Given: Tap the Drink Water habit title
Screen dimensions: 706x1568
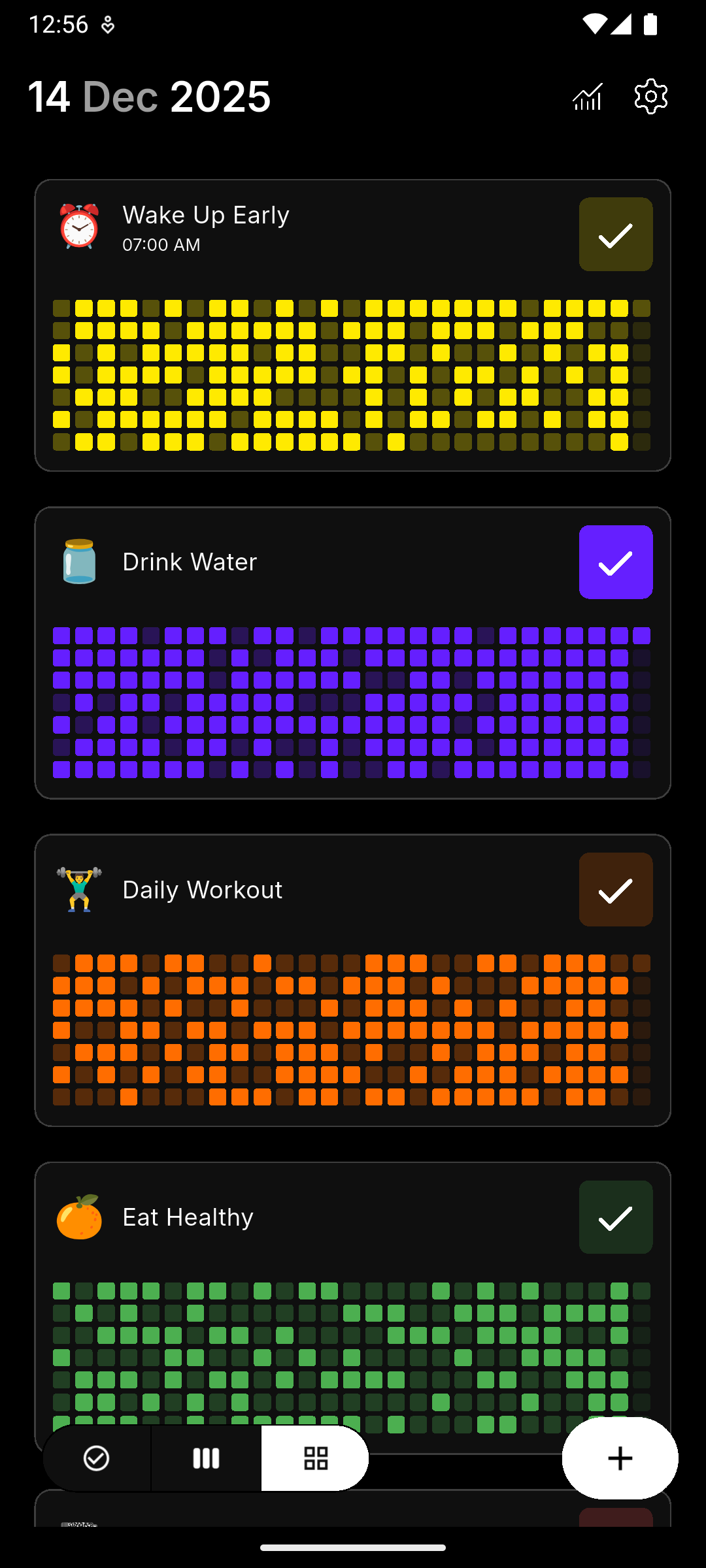Looking at the screenshot, I should (189, 562).
